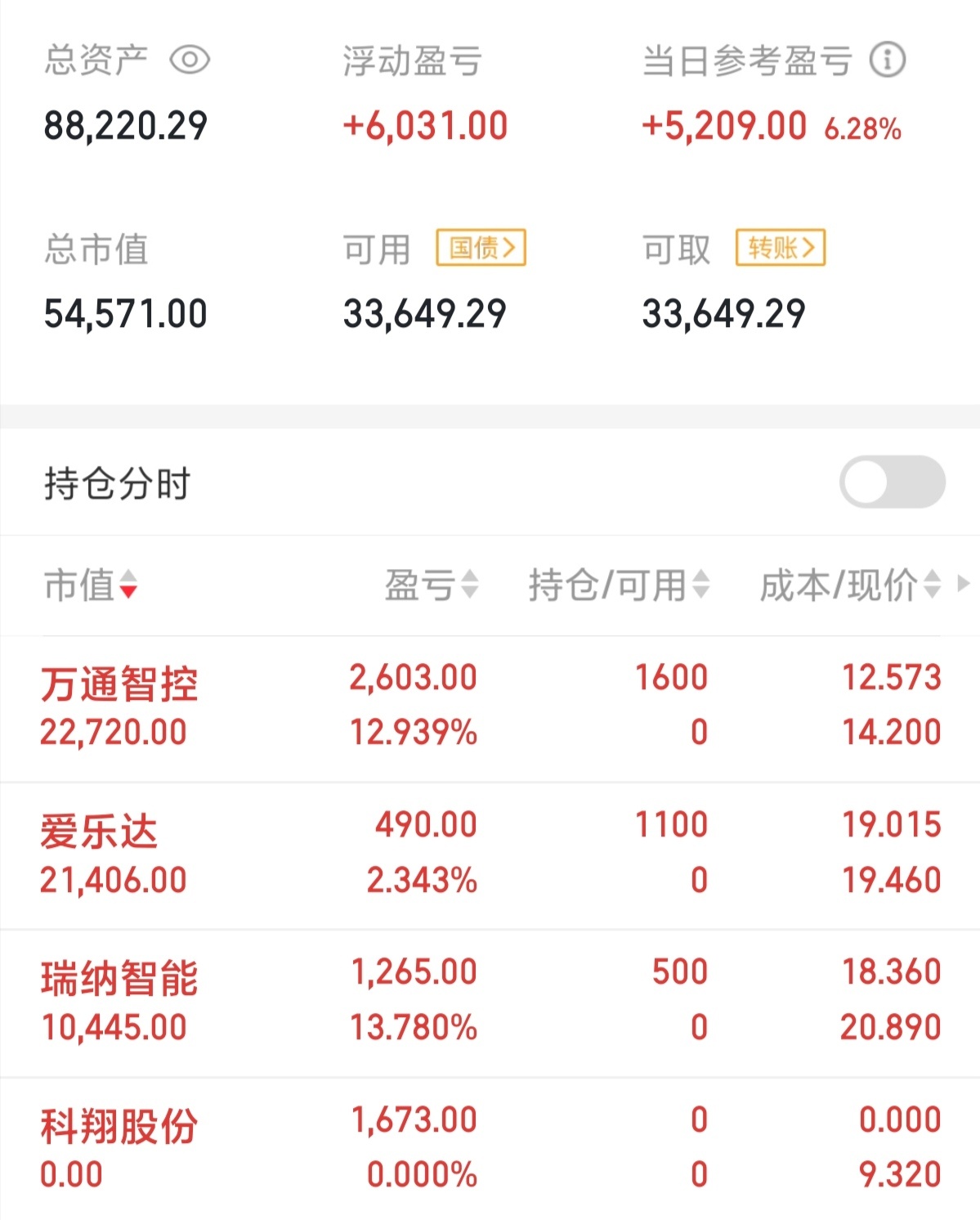980x1220 pixels.
Task: Click the chevron inside the 国债 badge
Action: [x=508, y=247]
